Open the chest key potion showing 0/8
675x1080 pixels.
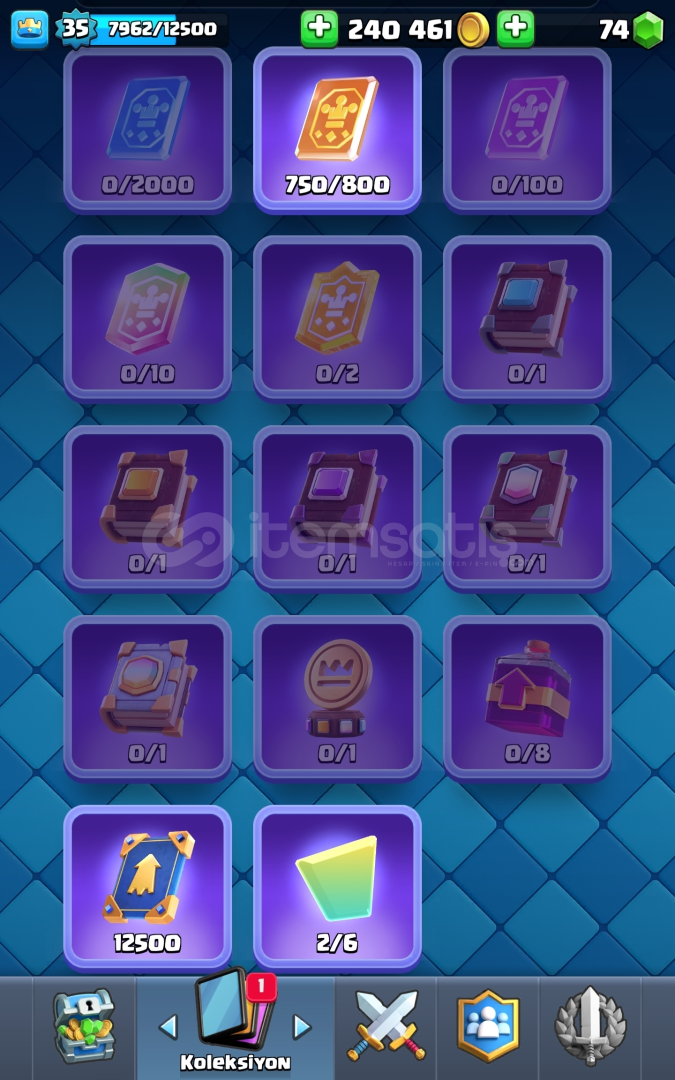click(x=527, y=697)
